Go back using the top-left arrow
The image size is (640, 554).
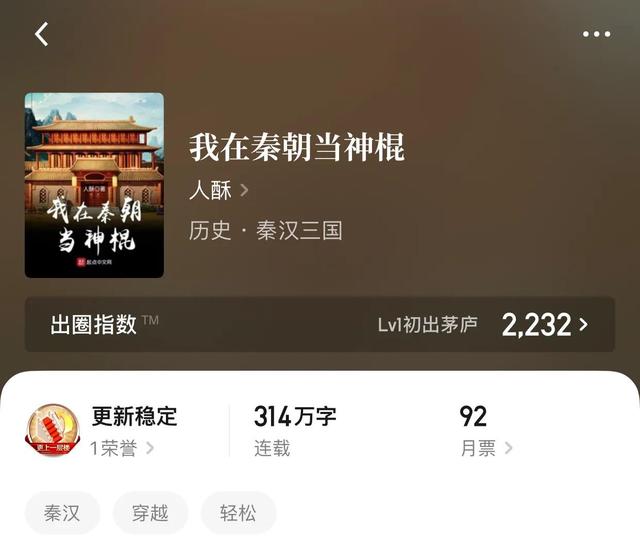[x=41, y=34]
